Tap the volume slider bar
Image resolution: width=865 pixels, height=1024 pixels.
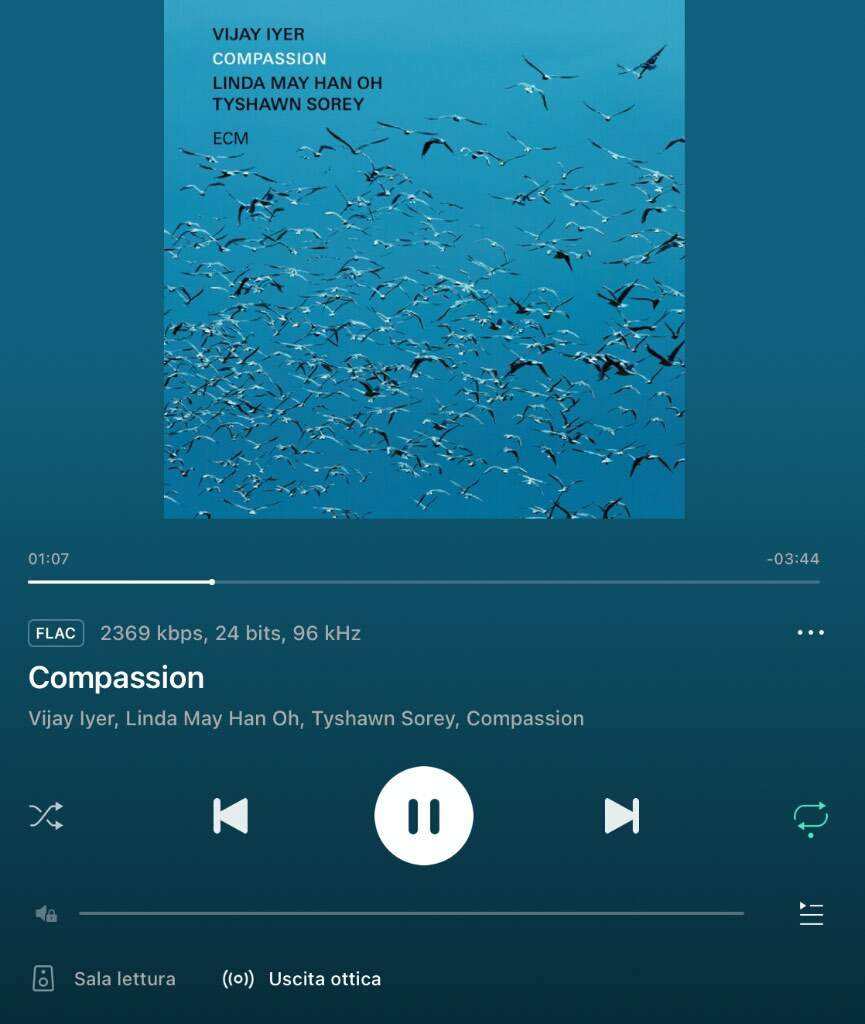pos(410,913)
